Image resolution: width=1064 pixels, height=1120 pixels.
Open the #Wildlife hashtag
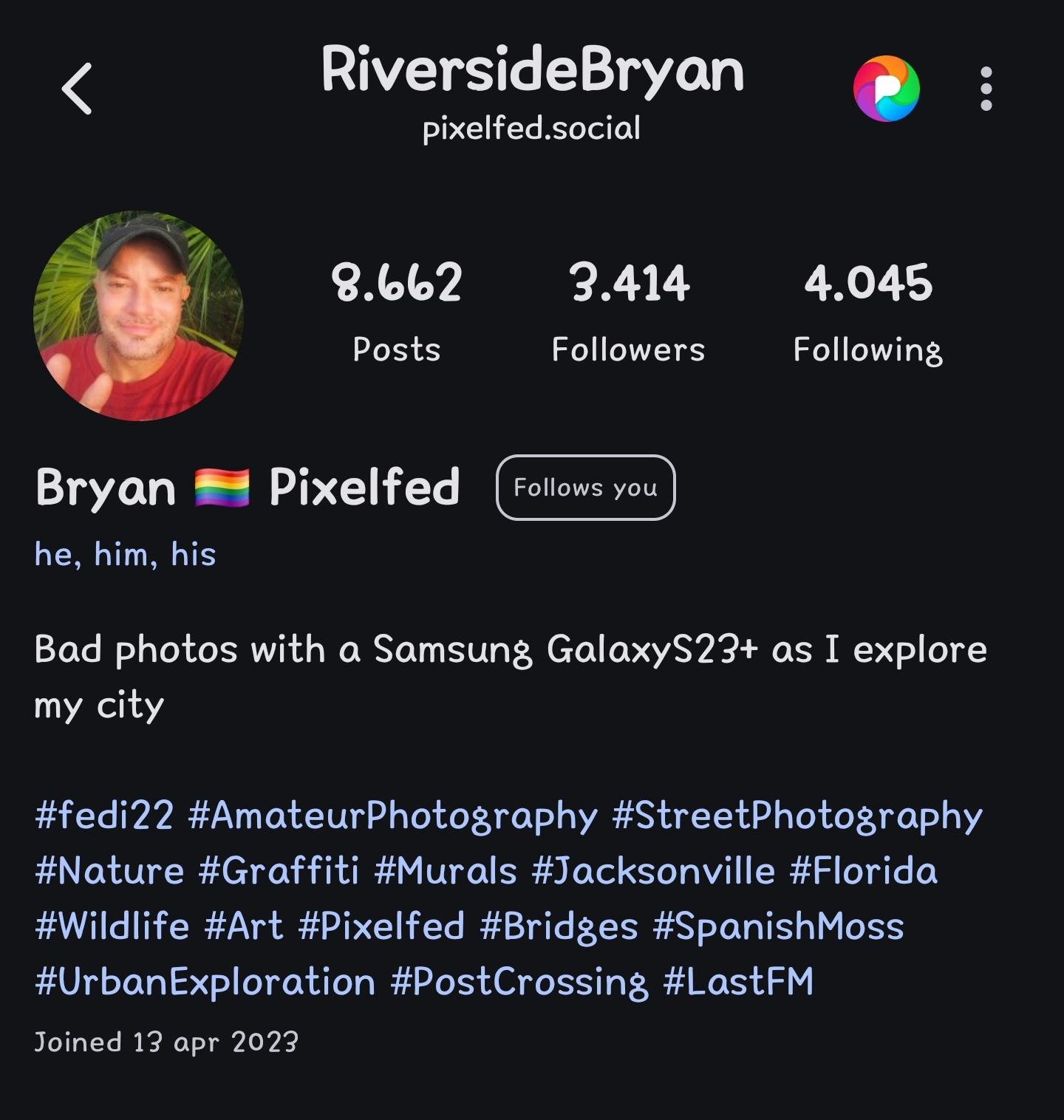point(111,927)
